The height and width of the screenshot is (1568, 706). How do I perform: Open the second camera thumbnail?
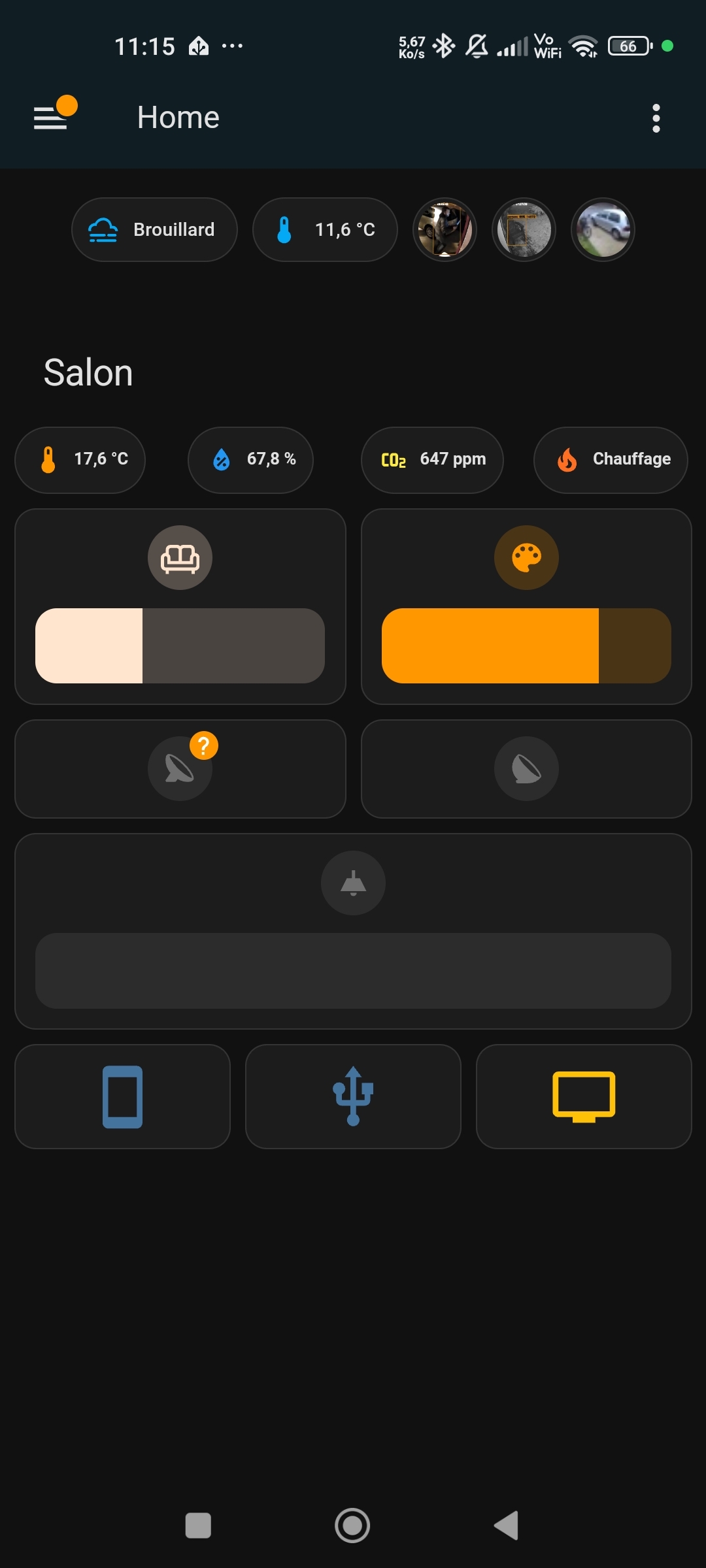pos(524,230)
